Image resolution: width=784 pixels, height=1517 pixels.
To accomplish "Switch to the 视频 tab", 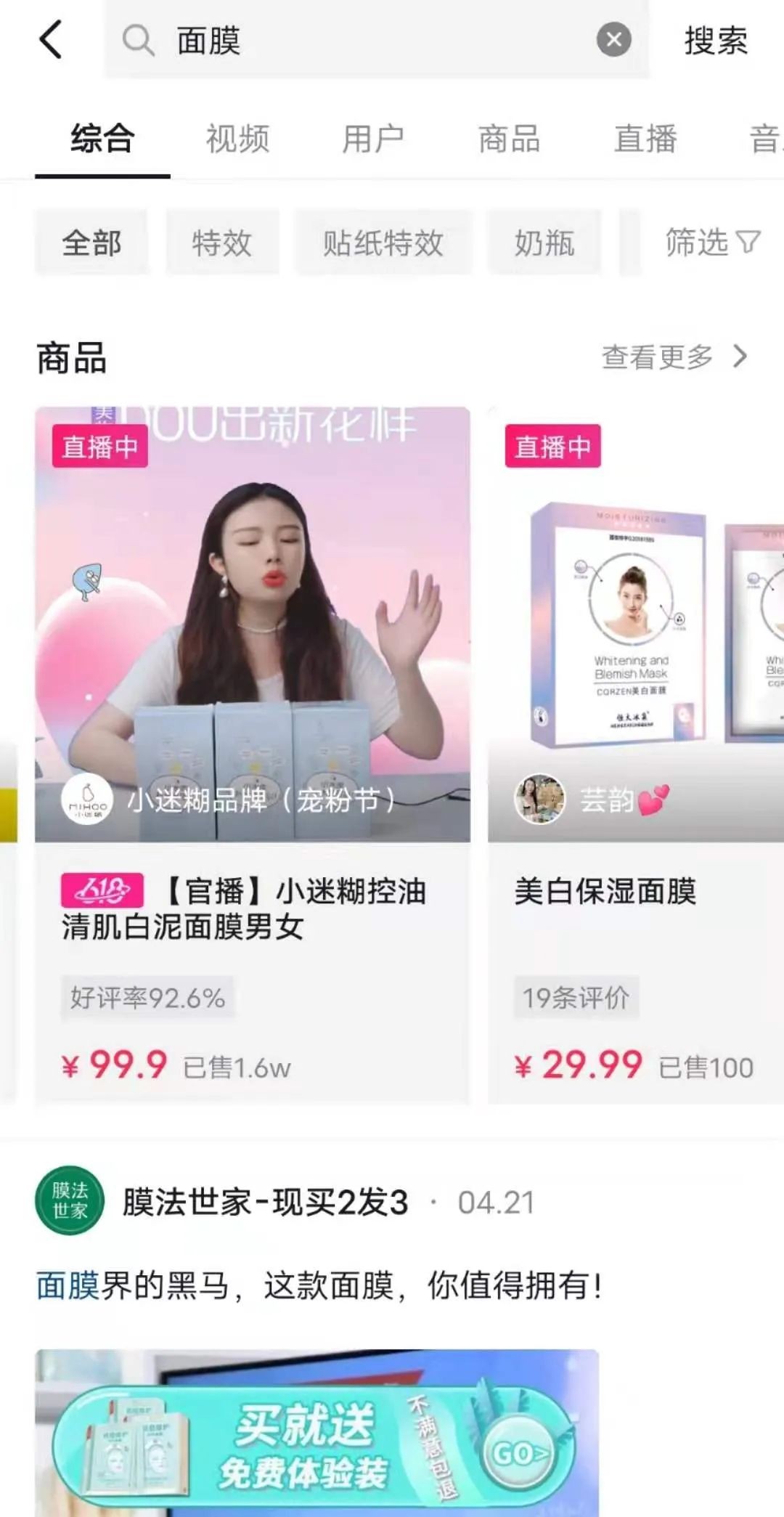I will click(238, 138).
